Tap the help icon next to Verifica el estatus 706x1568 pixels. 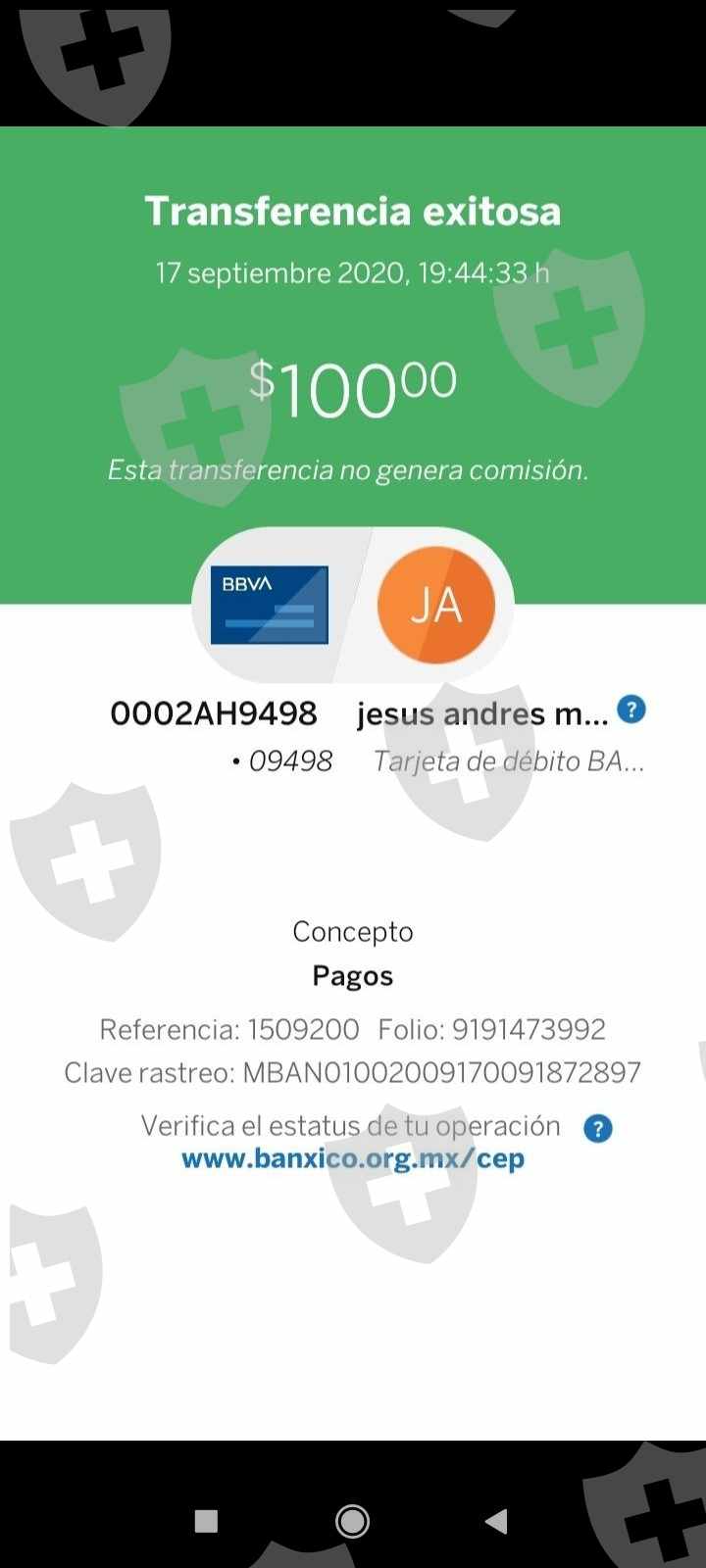597,1129
